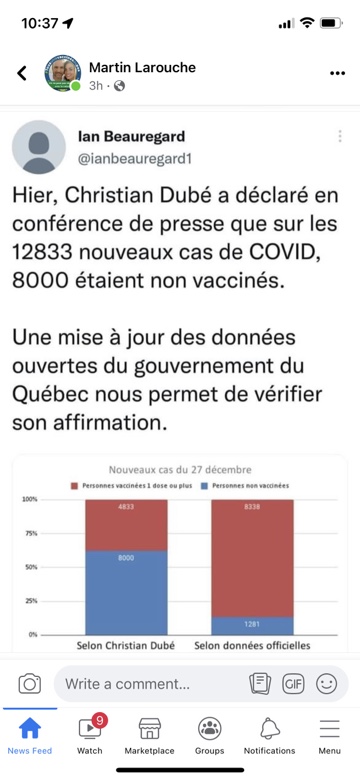Switch to the Notifications tab

(270, 735)
